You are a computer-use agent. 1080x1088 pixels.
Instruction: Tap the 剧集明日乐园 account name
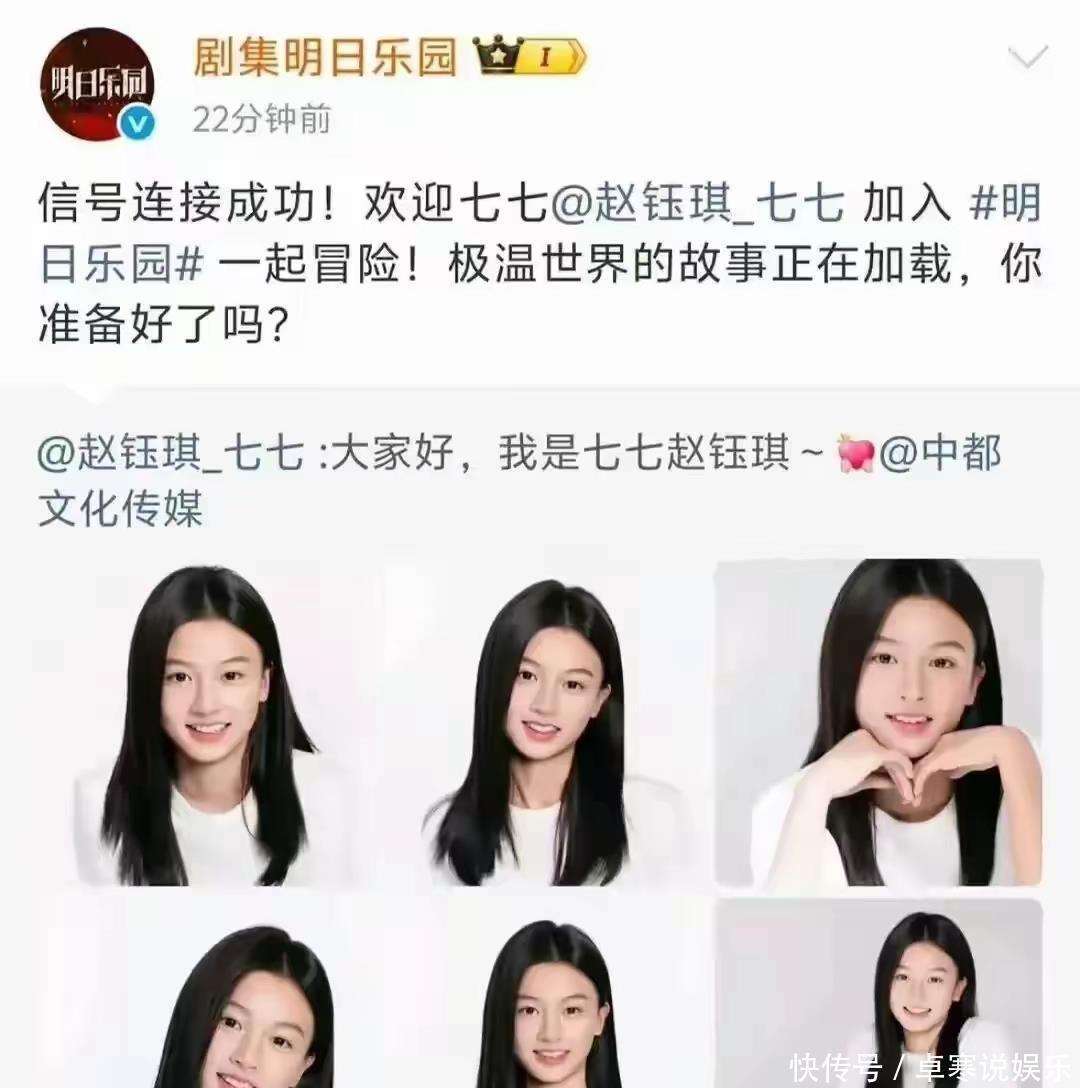pyautogui.click(x=324, y=57)
